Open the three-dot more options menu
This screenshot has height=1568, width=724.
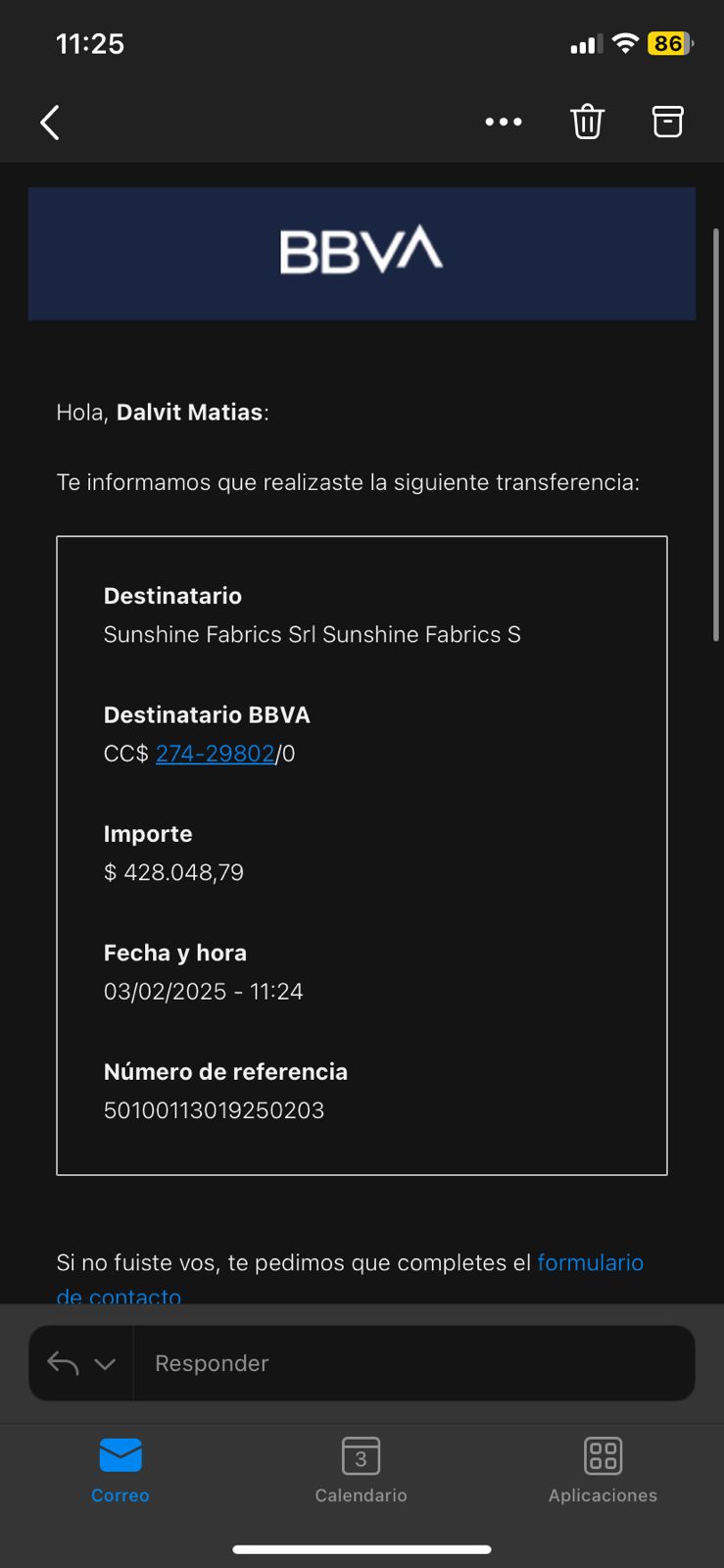click(x=504, y=122)
